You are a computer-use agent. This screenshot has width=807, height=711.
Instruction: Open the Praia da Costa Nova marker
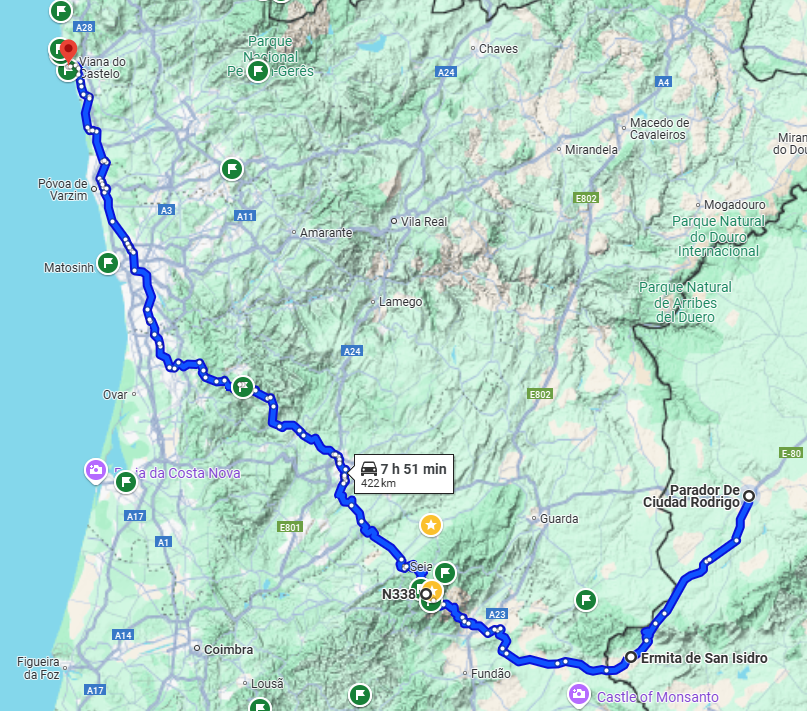[x=95, y=469]
